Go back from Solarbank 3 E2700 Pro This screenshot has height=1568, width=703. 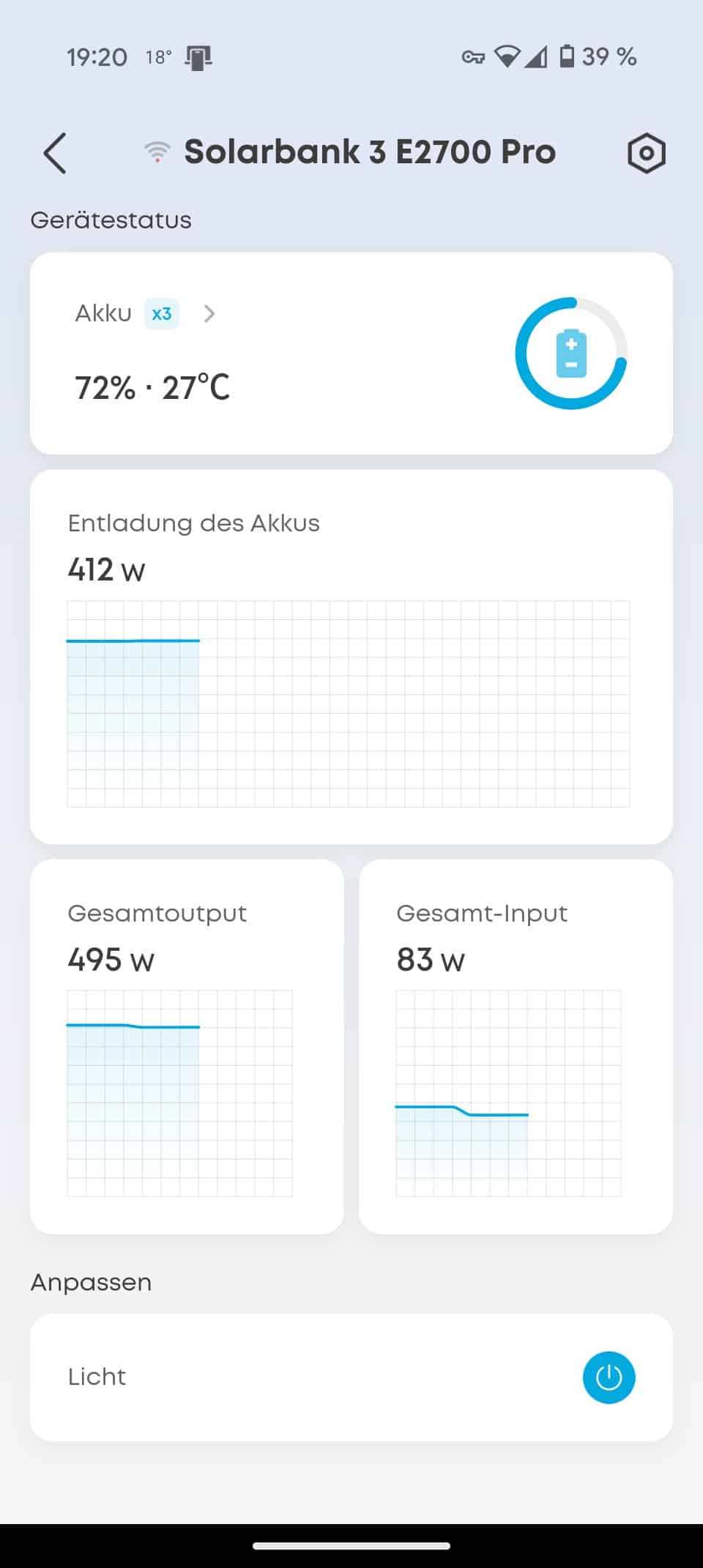point(55,153)
